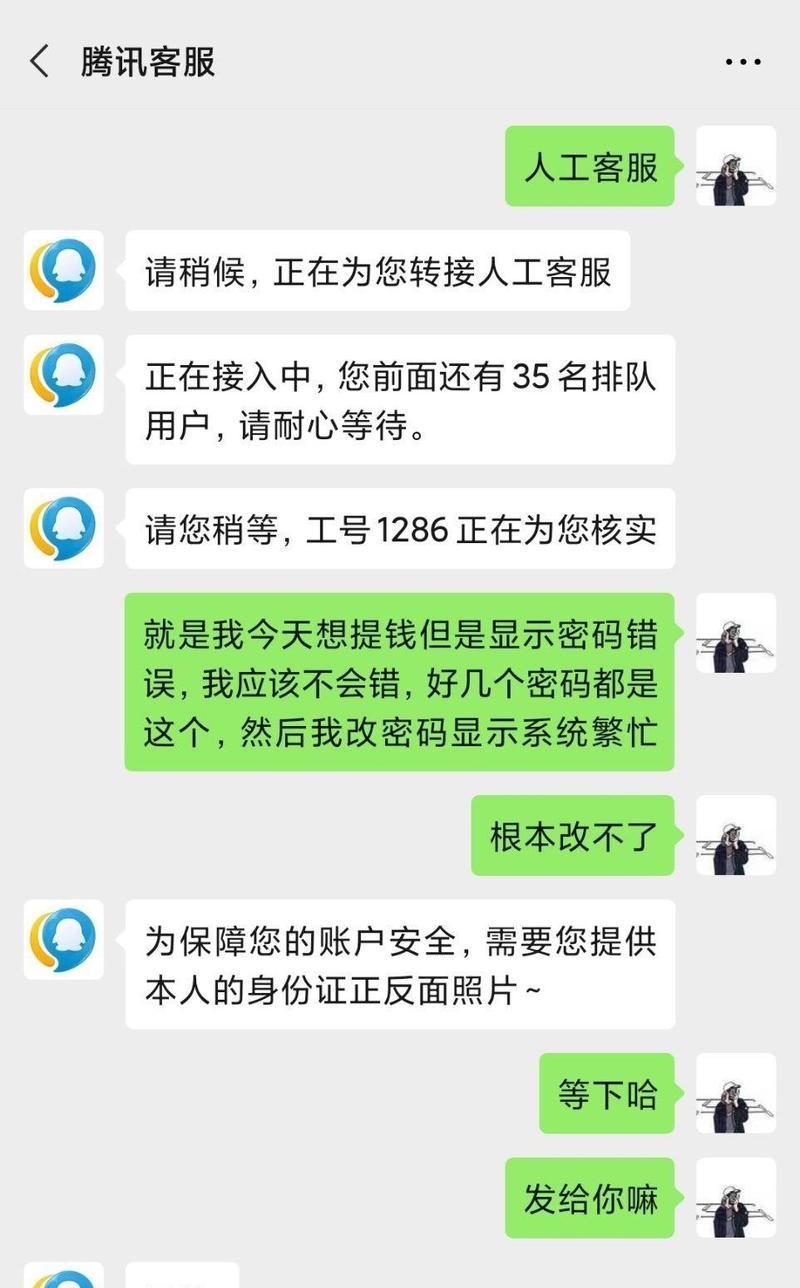Tap my avatar next to 发给你嘛
Screen dimensions: 800x1288
(736, 1198)
